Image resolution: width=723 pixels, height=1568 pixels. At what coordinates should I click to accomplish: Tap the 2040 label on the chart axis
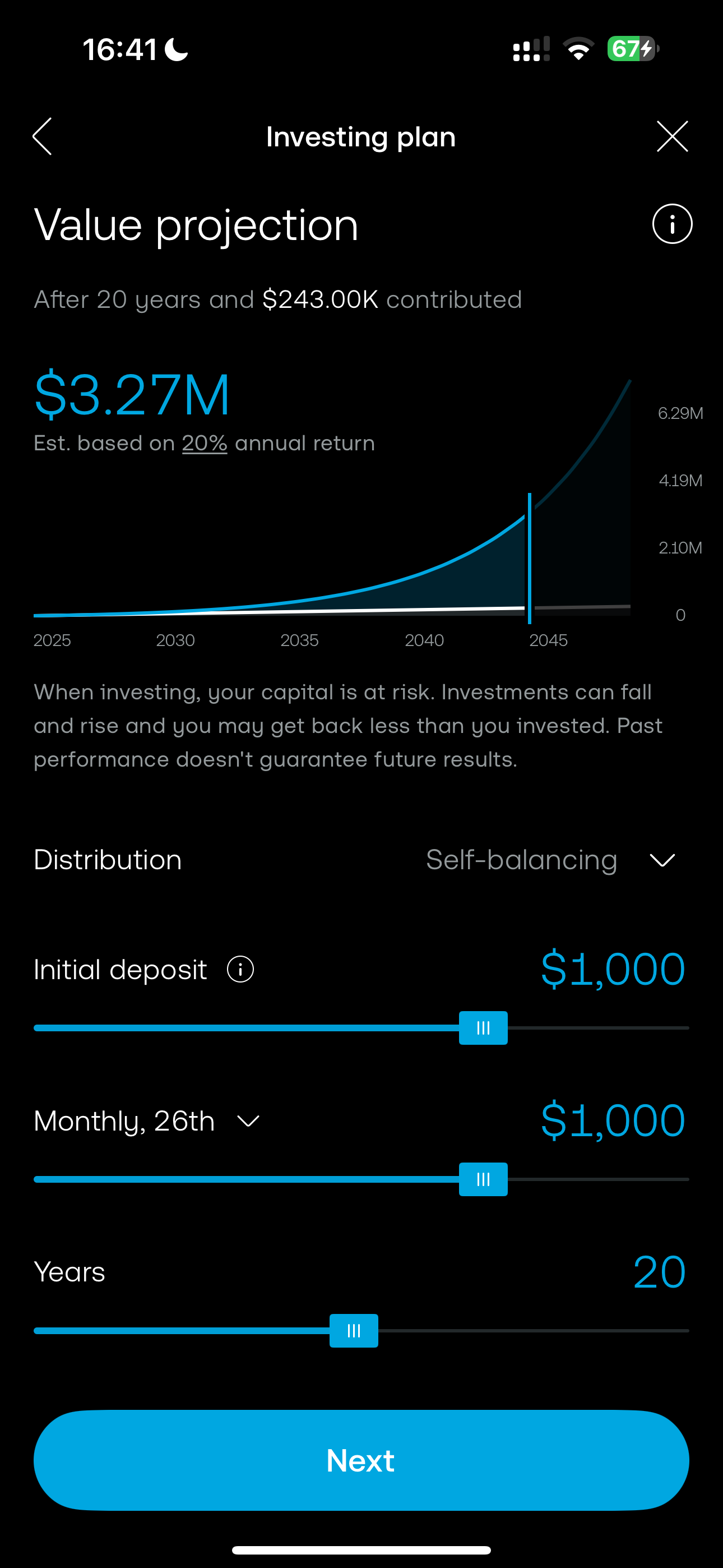(x=425, y=640)
